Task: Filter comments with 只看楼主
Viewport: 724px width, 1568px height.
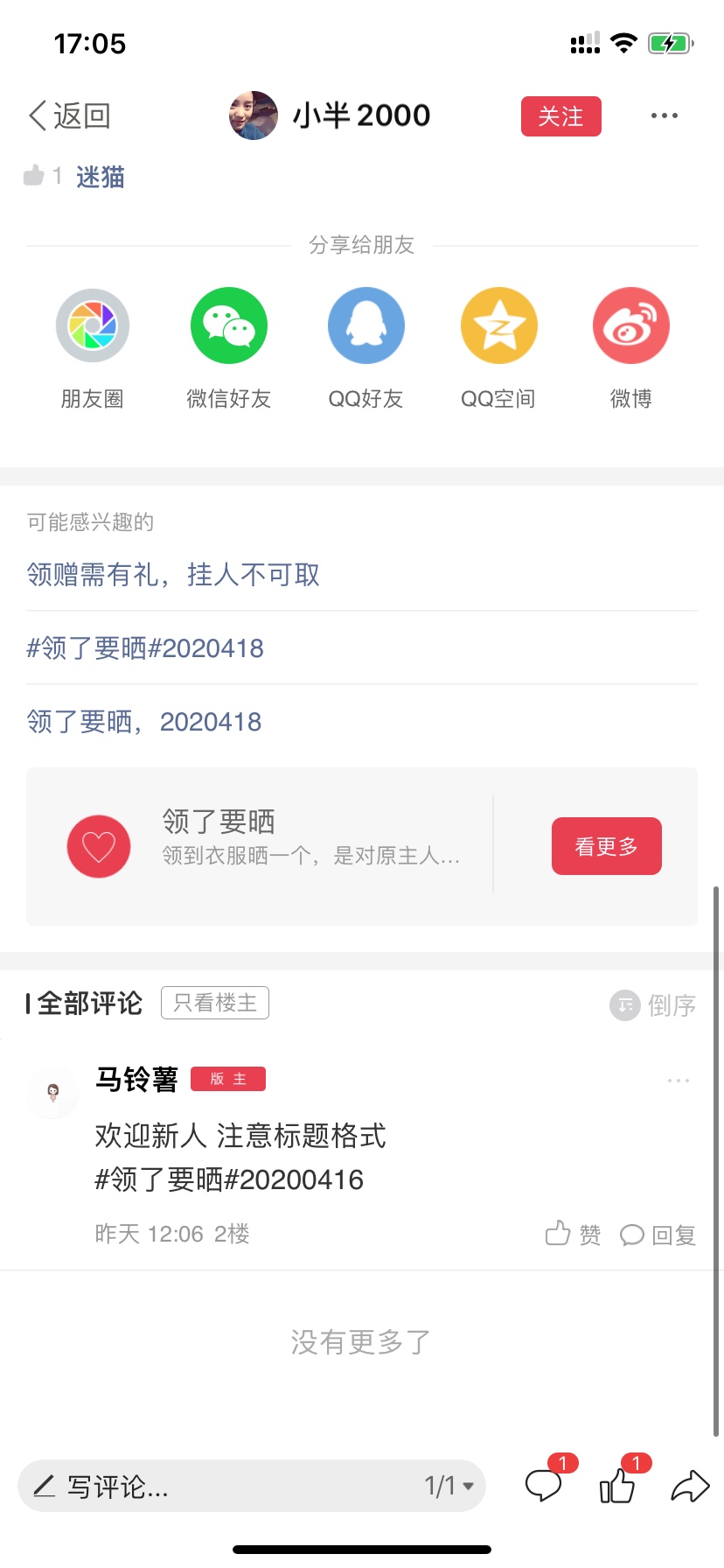Action: tap(215, 1003)
